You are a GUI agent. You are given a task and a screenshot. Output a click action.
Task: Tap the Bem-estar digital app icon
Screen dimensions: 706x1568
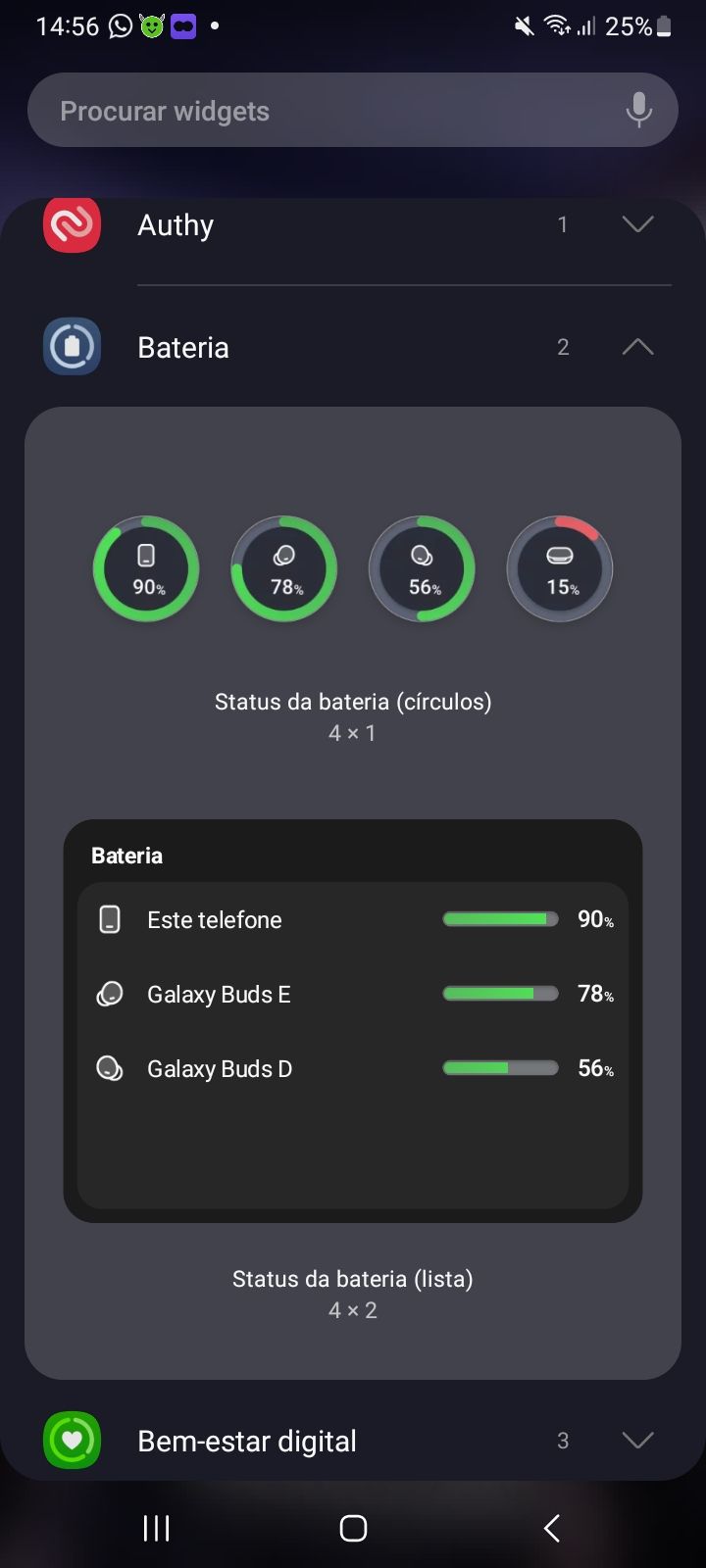(x=72, y=1441)
